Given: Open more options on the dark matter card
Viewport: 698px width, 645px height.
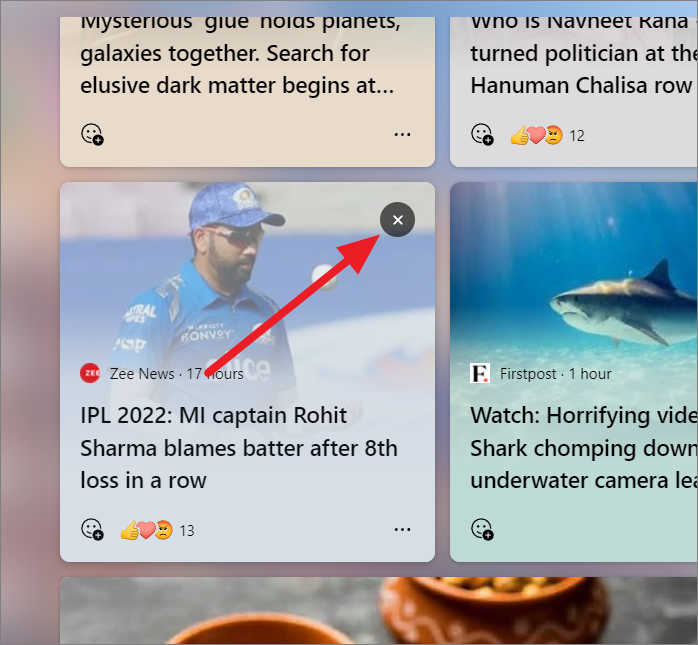Looking at the screenshot, I should (x=402, y=134).
